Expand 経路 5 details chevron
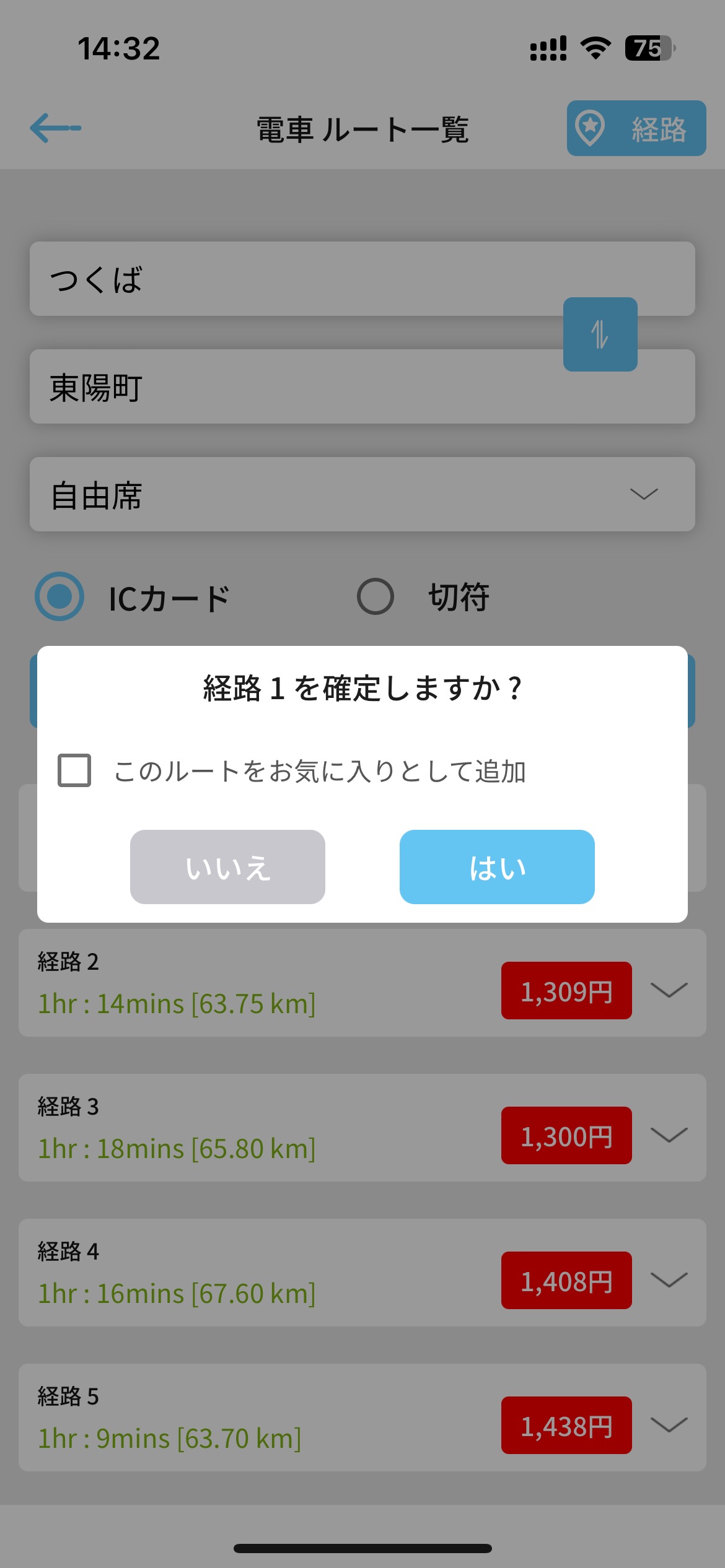Viewport: 725px width, 1568px height. coord(669,1424)
